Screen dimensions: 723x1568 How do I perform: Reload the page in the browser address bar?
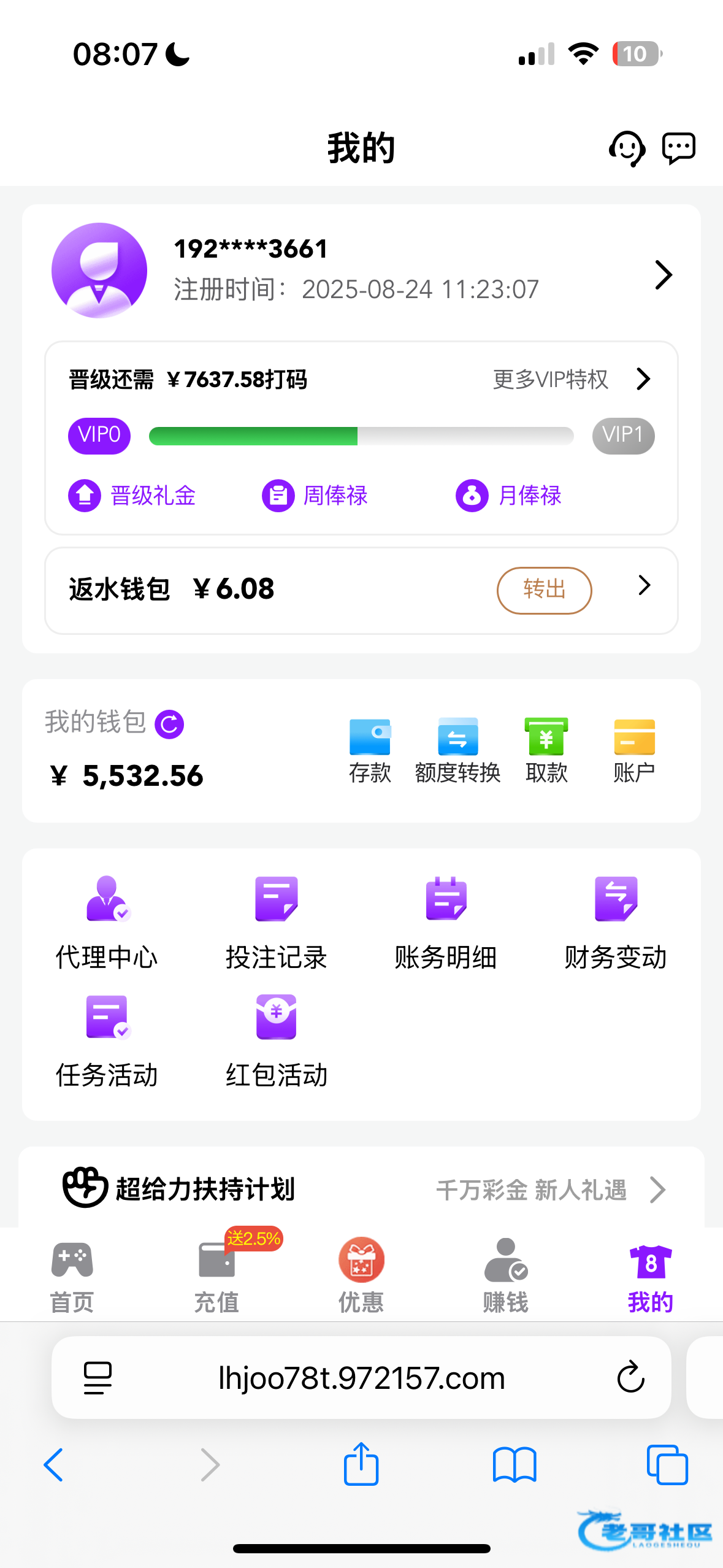pyautogui.click(x=630, y=1378)
